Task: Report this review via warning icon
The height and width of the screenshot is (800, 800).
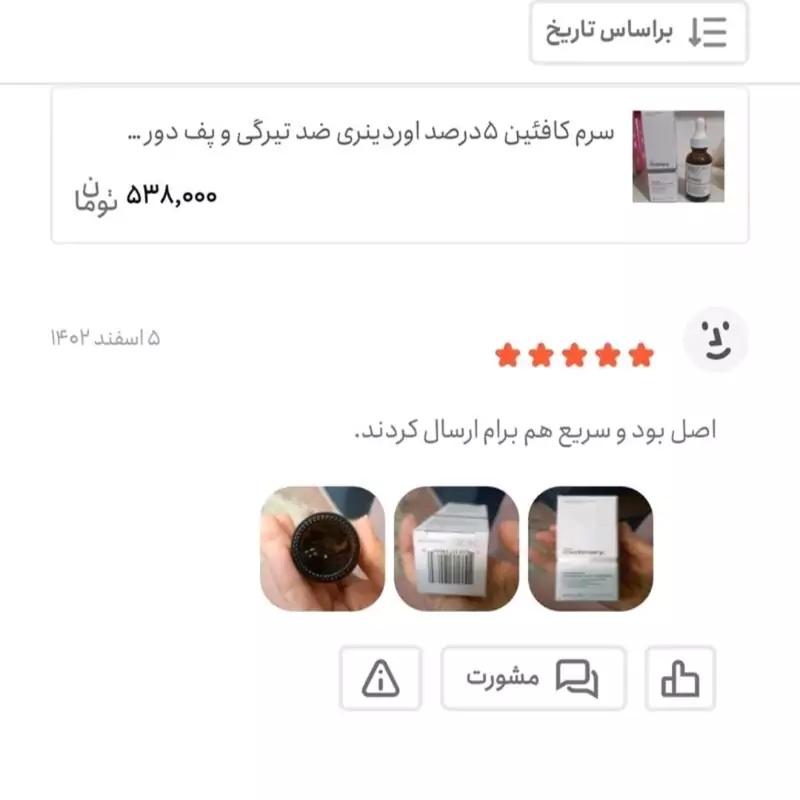Action: (x=380, y=678)
